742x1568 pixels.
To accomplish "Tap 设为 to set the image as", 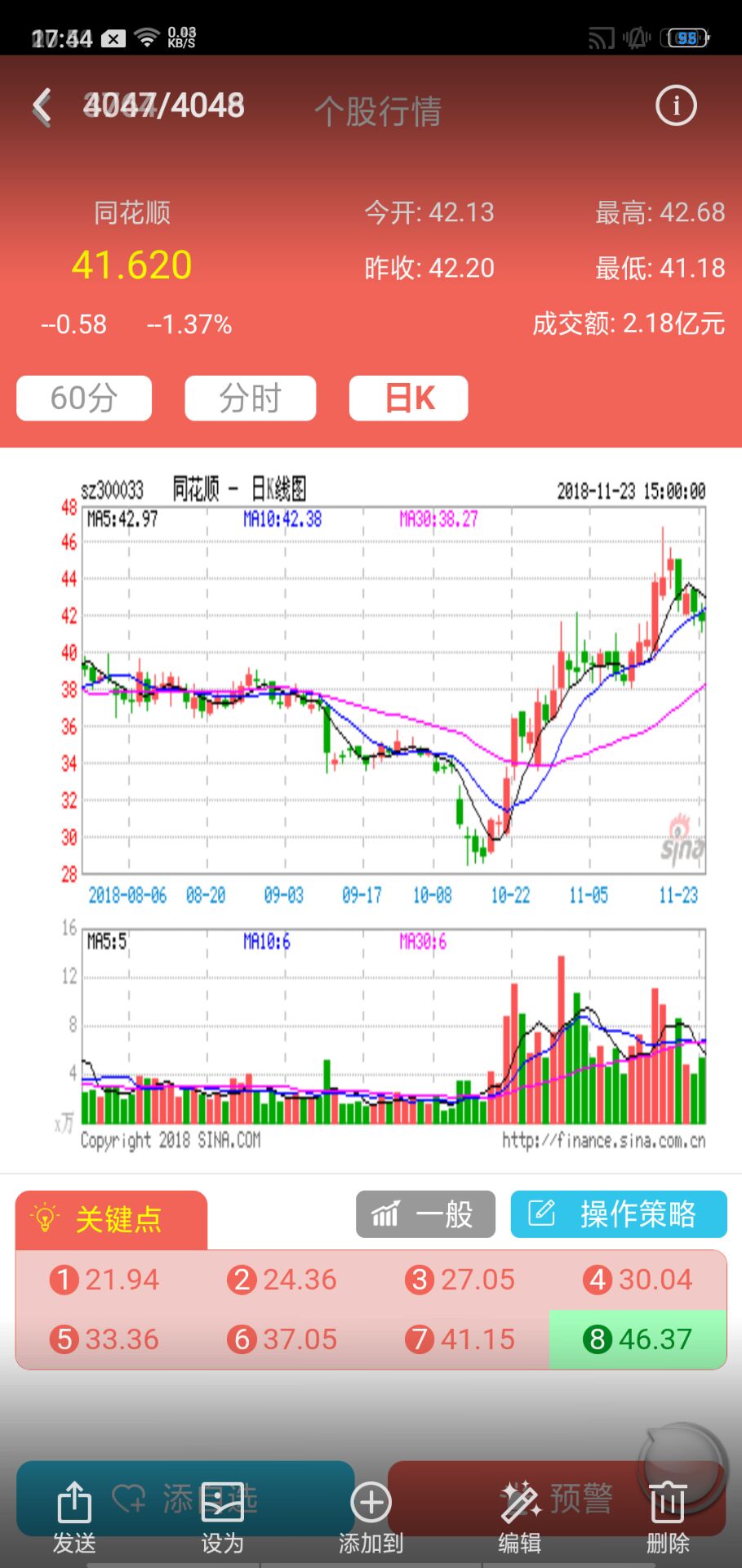I will click(222, 1517).
